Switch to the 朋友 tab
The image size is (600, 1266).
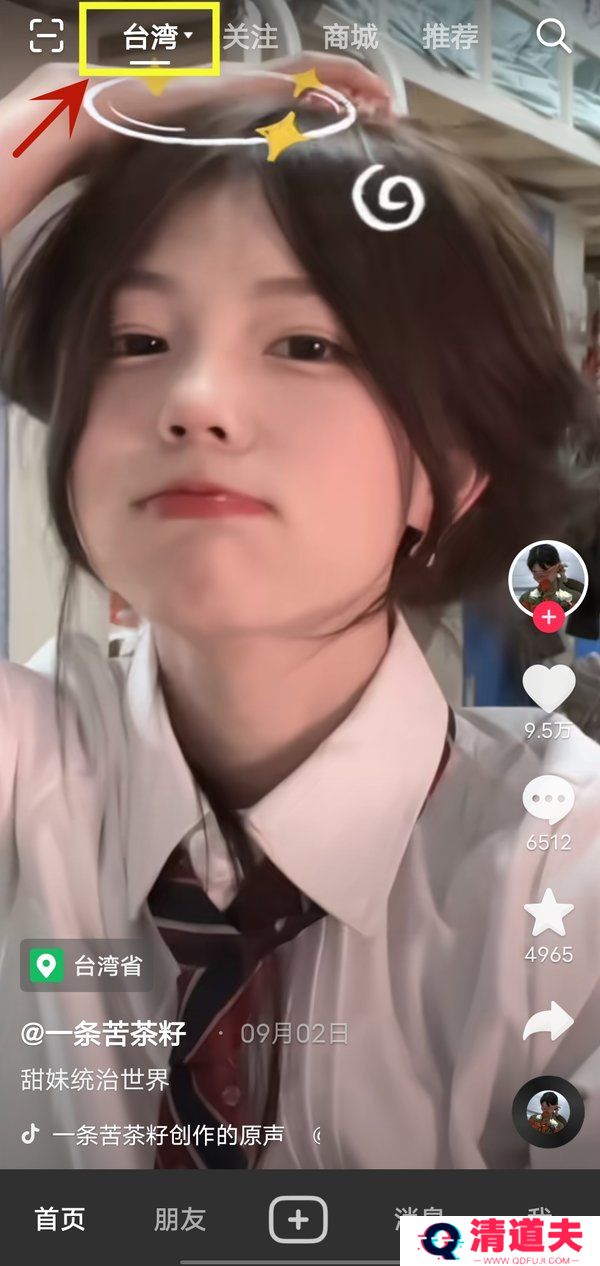(x=180, y=1219)
